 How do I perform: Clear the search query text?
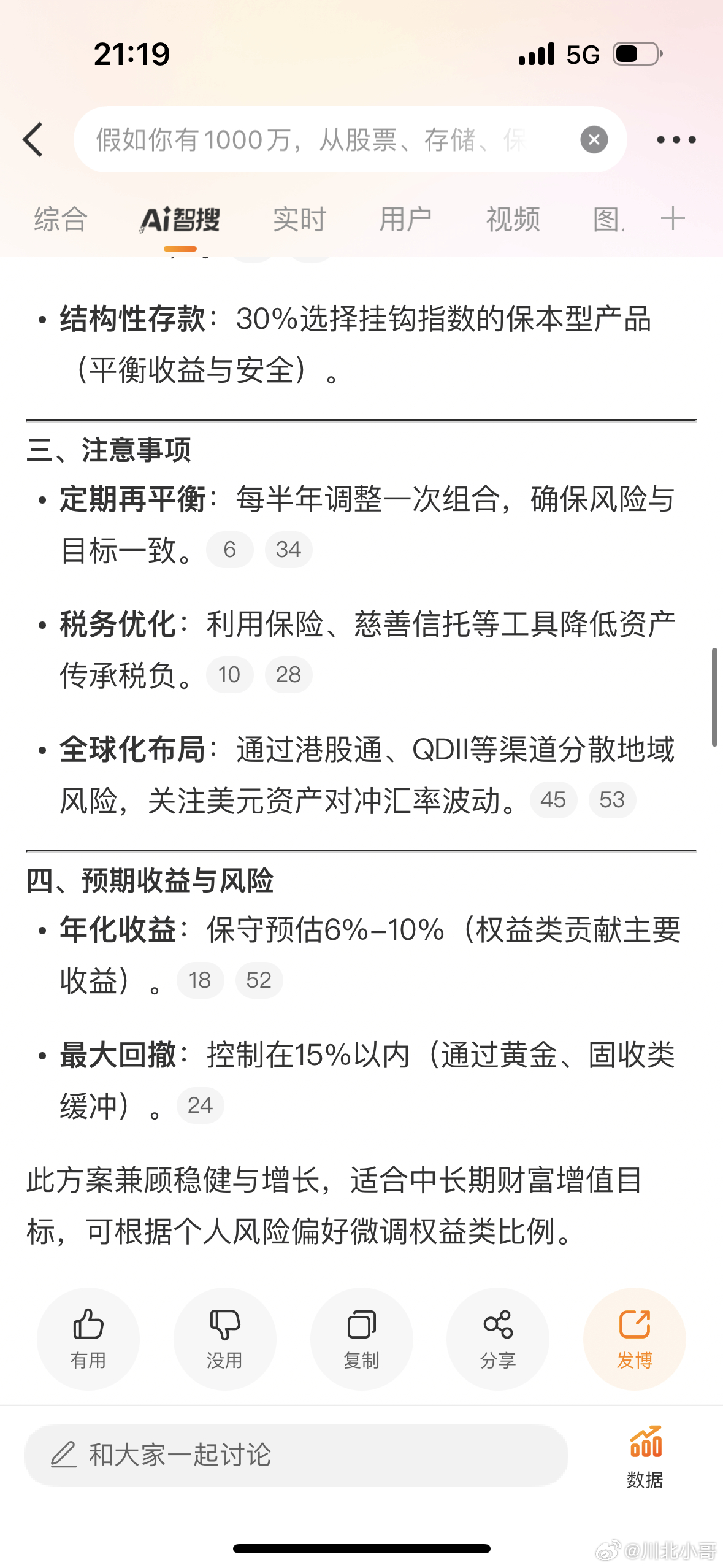pyautogui.click(x=594, y=139)
